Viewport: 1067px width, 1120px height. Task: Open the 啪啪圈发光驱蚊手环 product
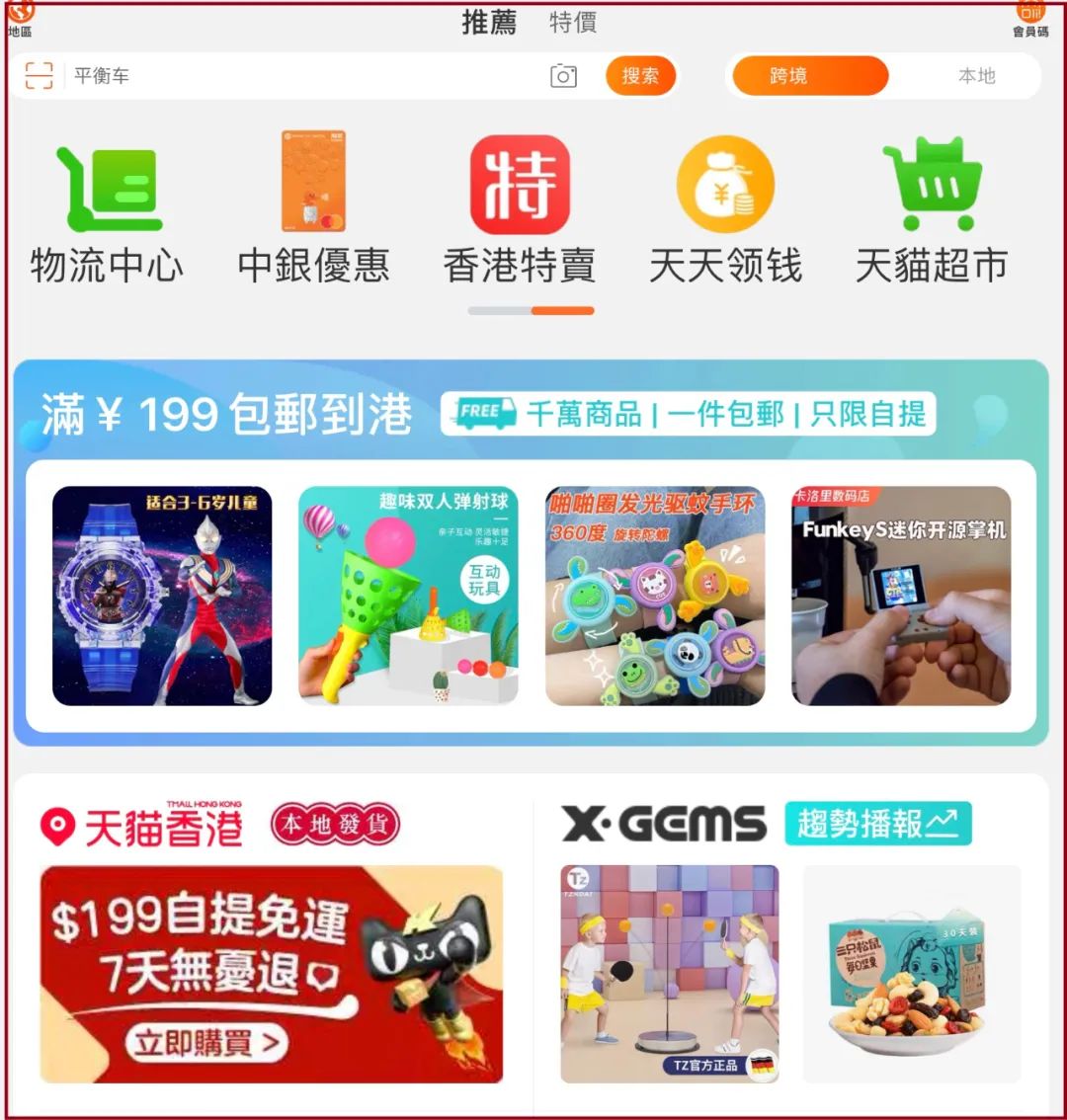point(655,596)
